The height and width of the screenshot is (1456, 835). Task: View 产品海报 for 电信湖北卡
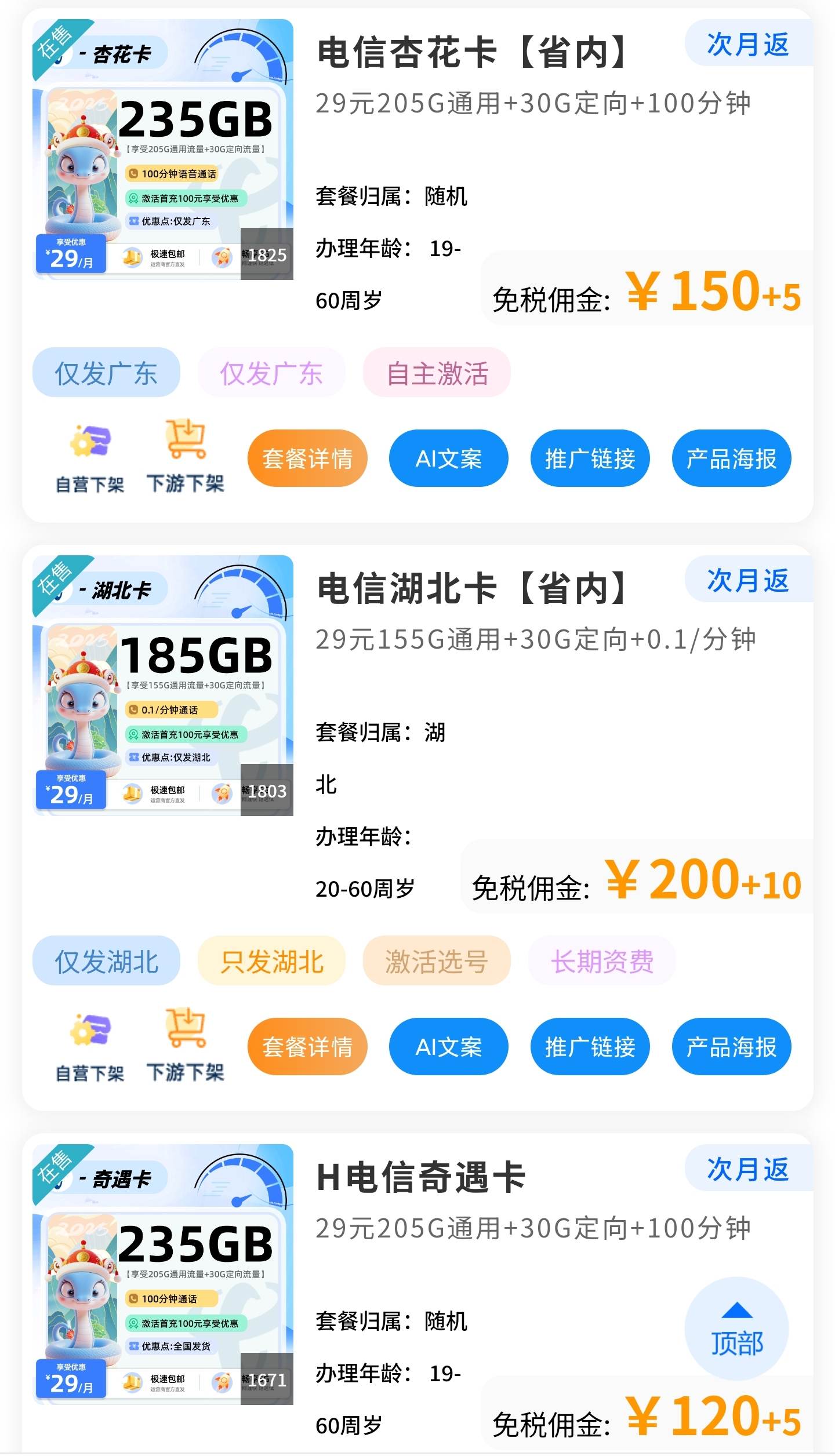coord(731,1046)
